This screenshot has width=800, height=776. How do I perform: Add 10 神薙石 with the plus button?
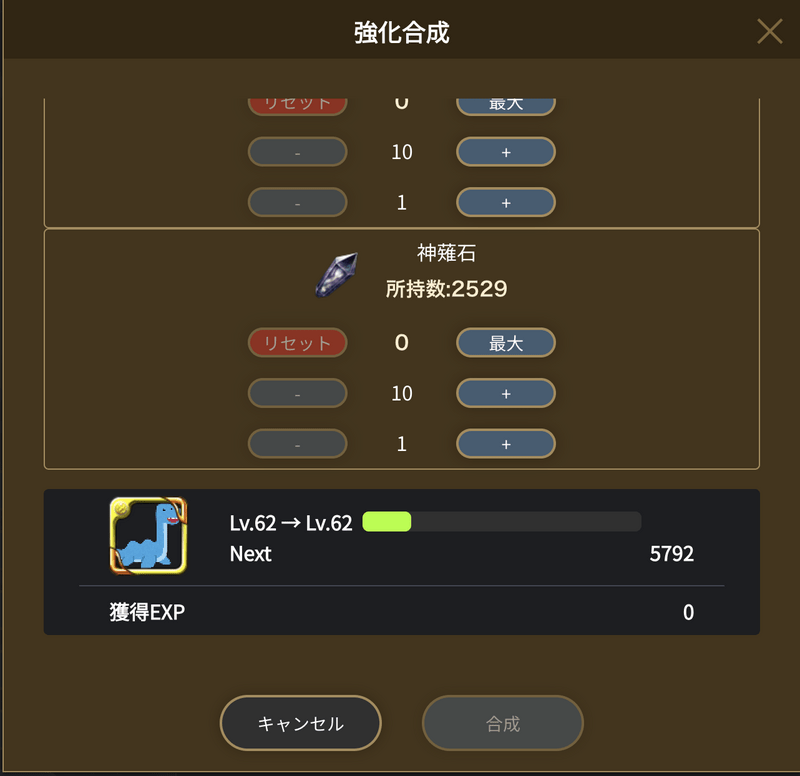tap(506, 393)
